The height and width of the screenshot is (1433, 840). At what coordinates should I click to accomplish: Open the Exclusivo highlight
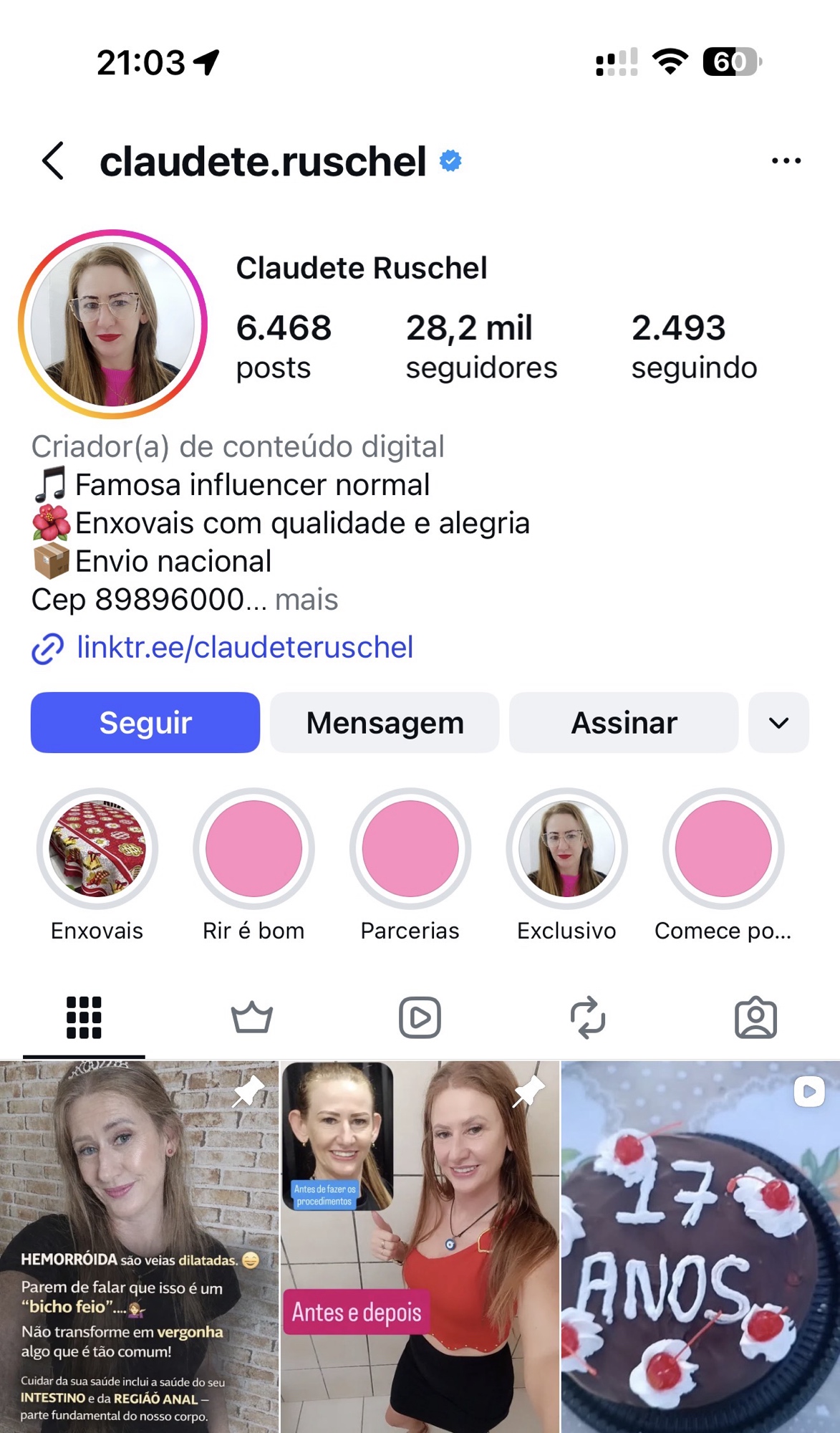(x=566, y=848)
